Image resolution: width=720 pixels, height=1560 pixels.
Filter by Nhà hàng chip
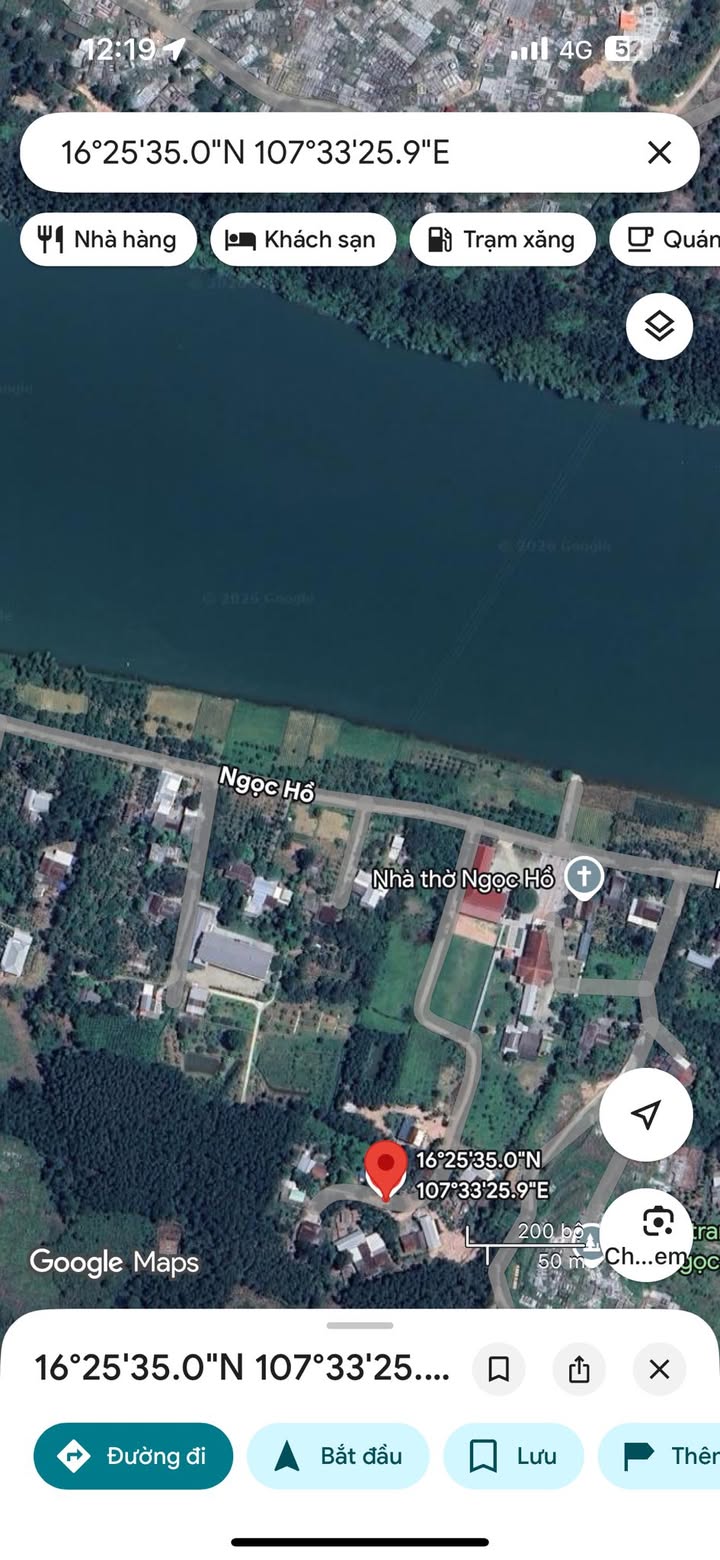click(108, 240)
